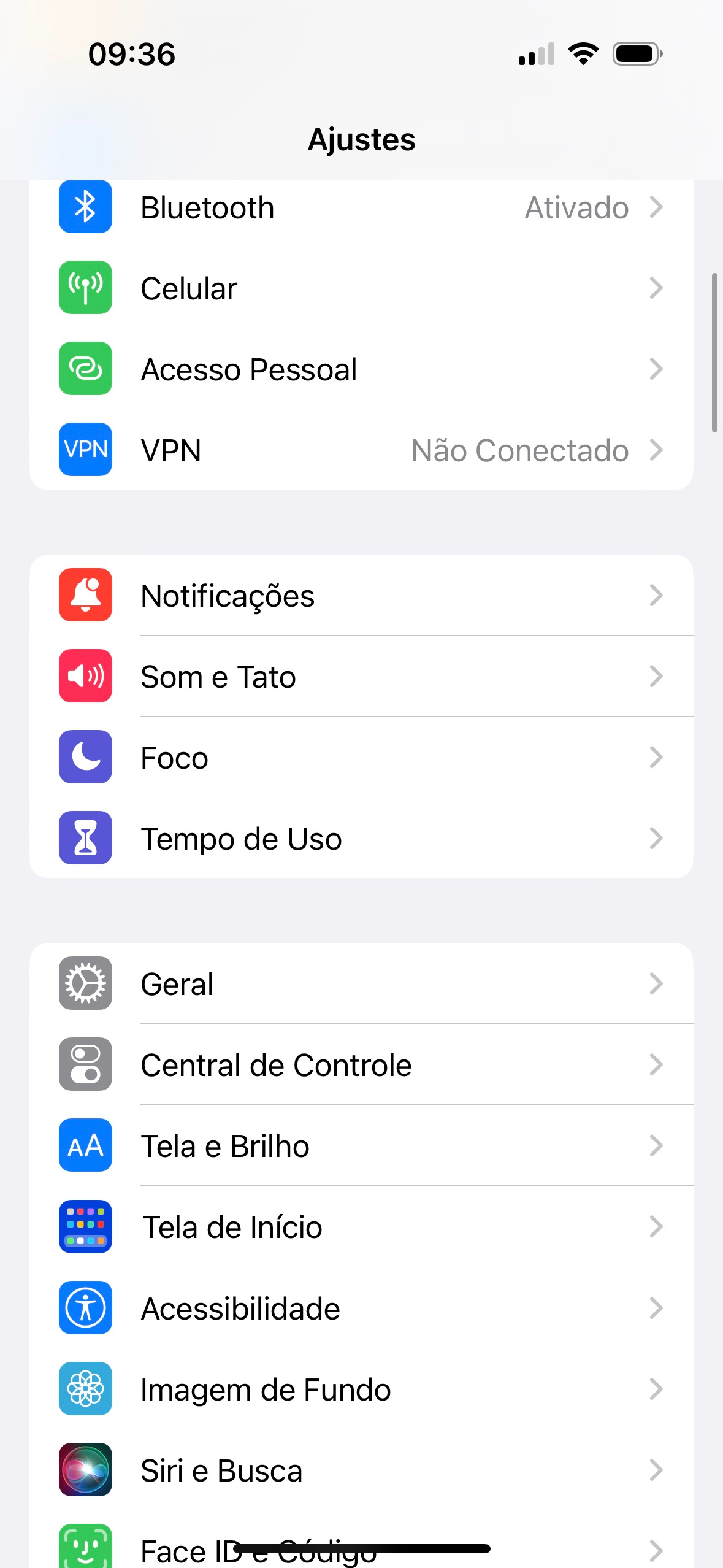Open Geral settings
This screenshot has height=1568, width=723.
click(x=361, y=984)
